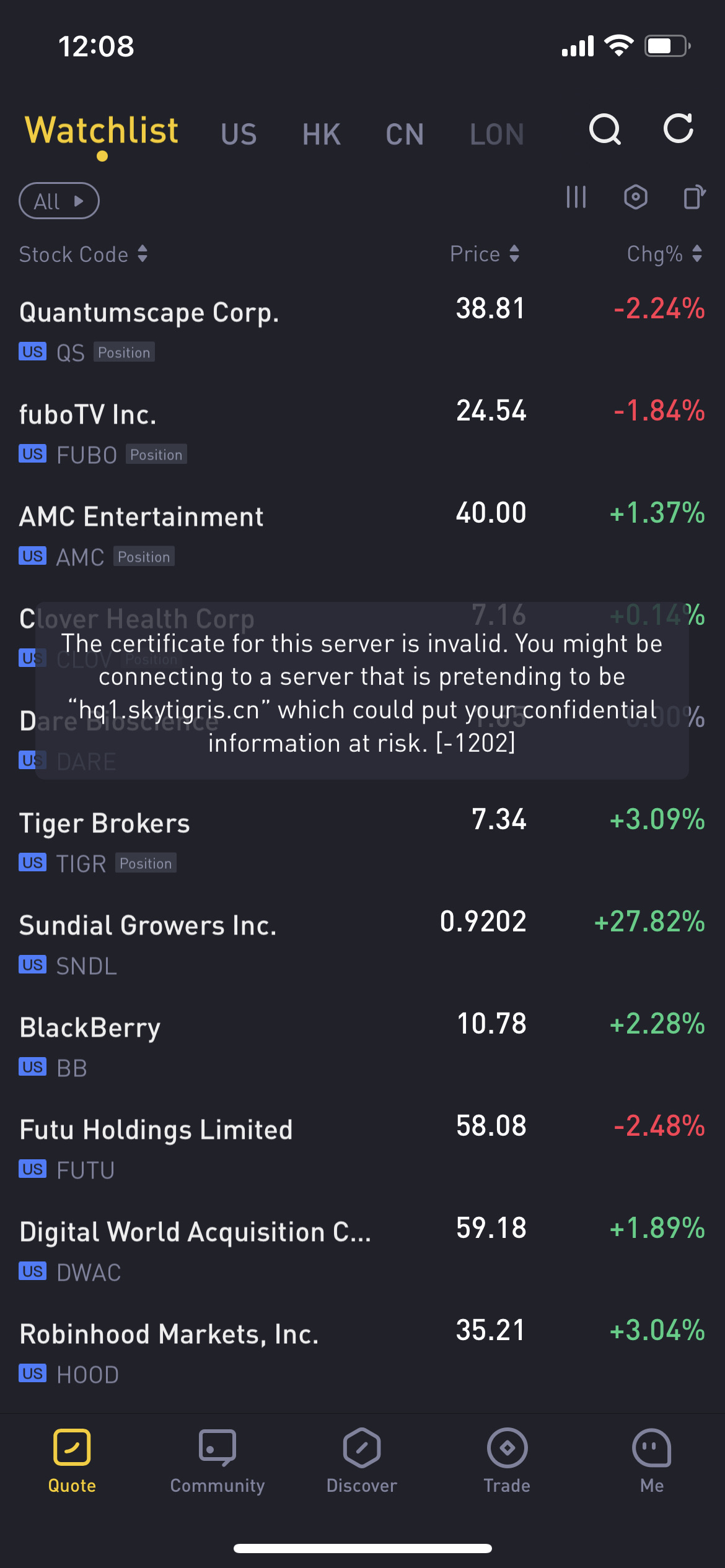
Task: Switch to the CN market tab
Action: click(x=405, y=134)
